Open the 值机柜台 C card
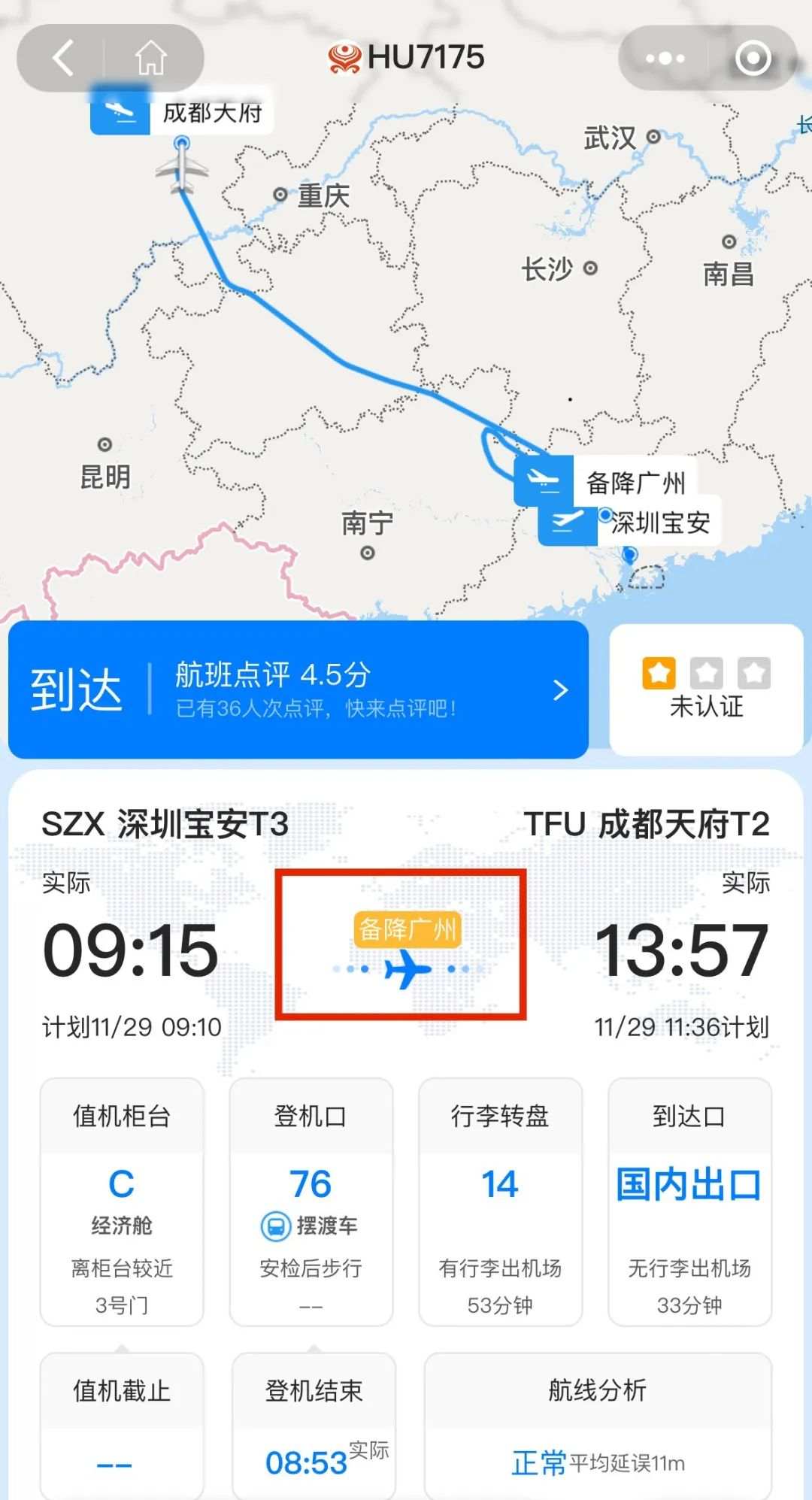812x1500 pixels. click(x=122, y=1201)
